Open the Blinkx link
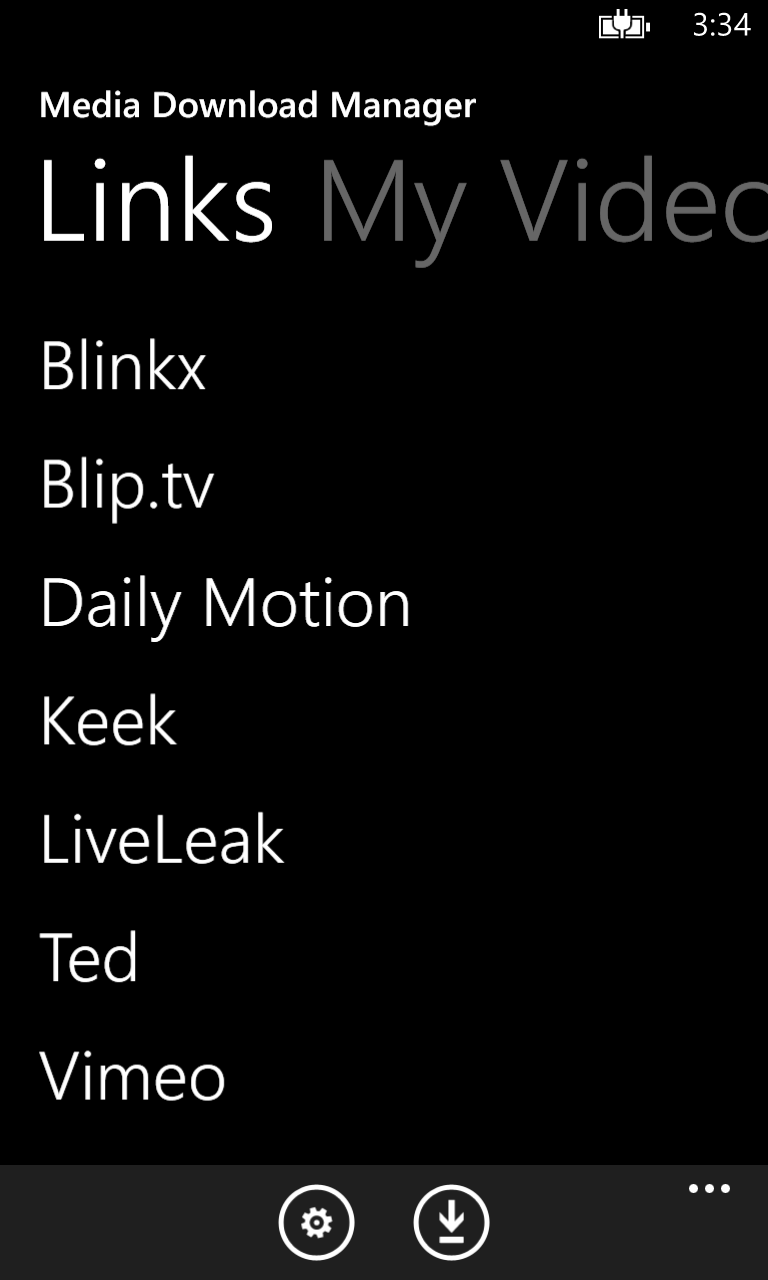The height and width of the screenshot is (1280, 768). 123,366
